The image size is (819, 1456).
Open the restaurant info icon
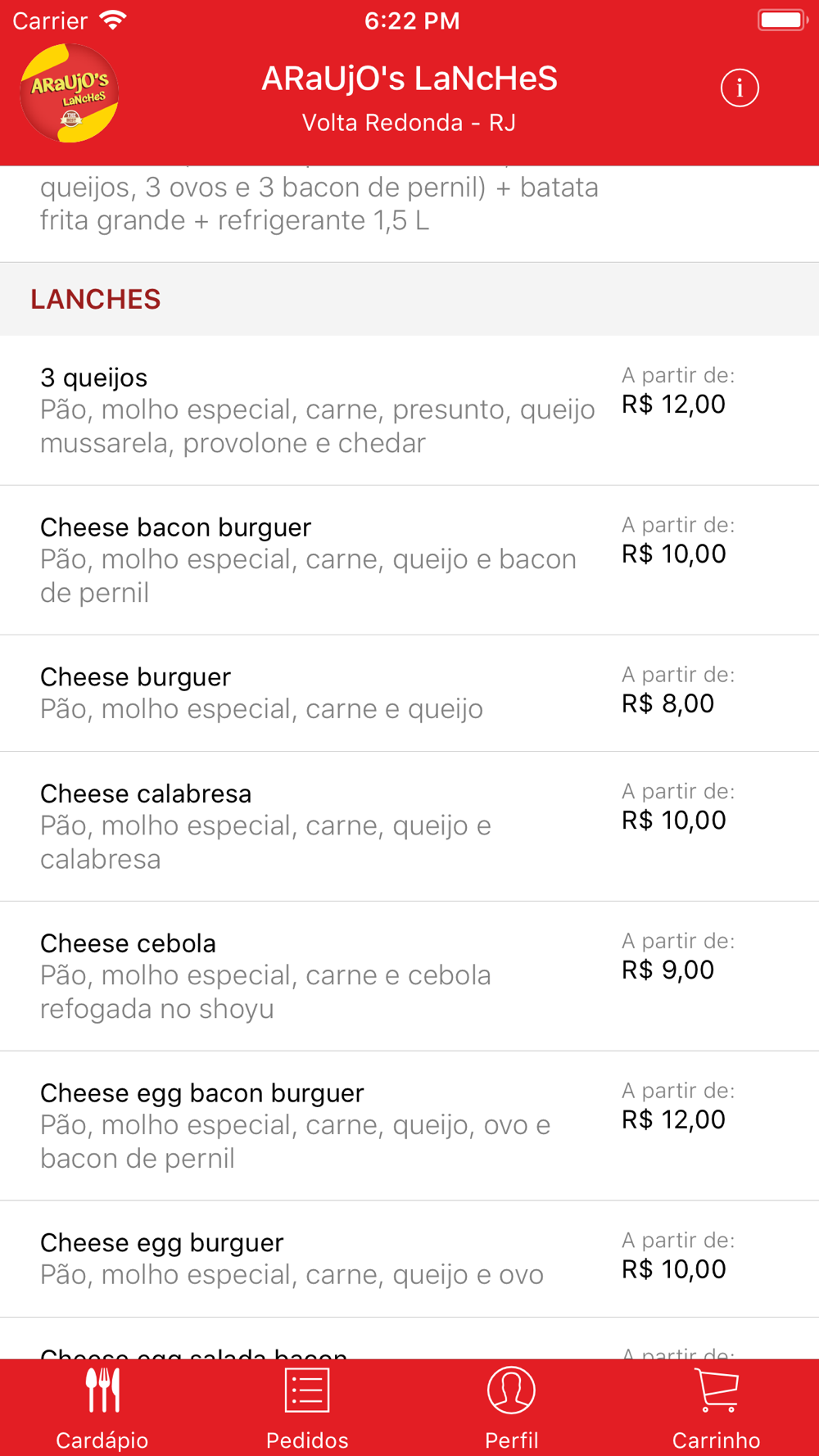click(x=740, y=88)
